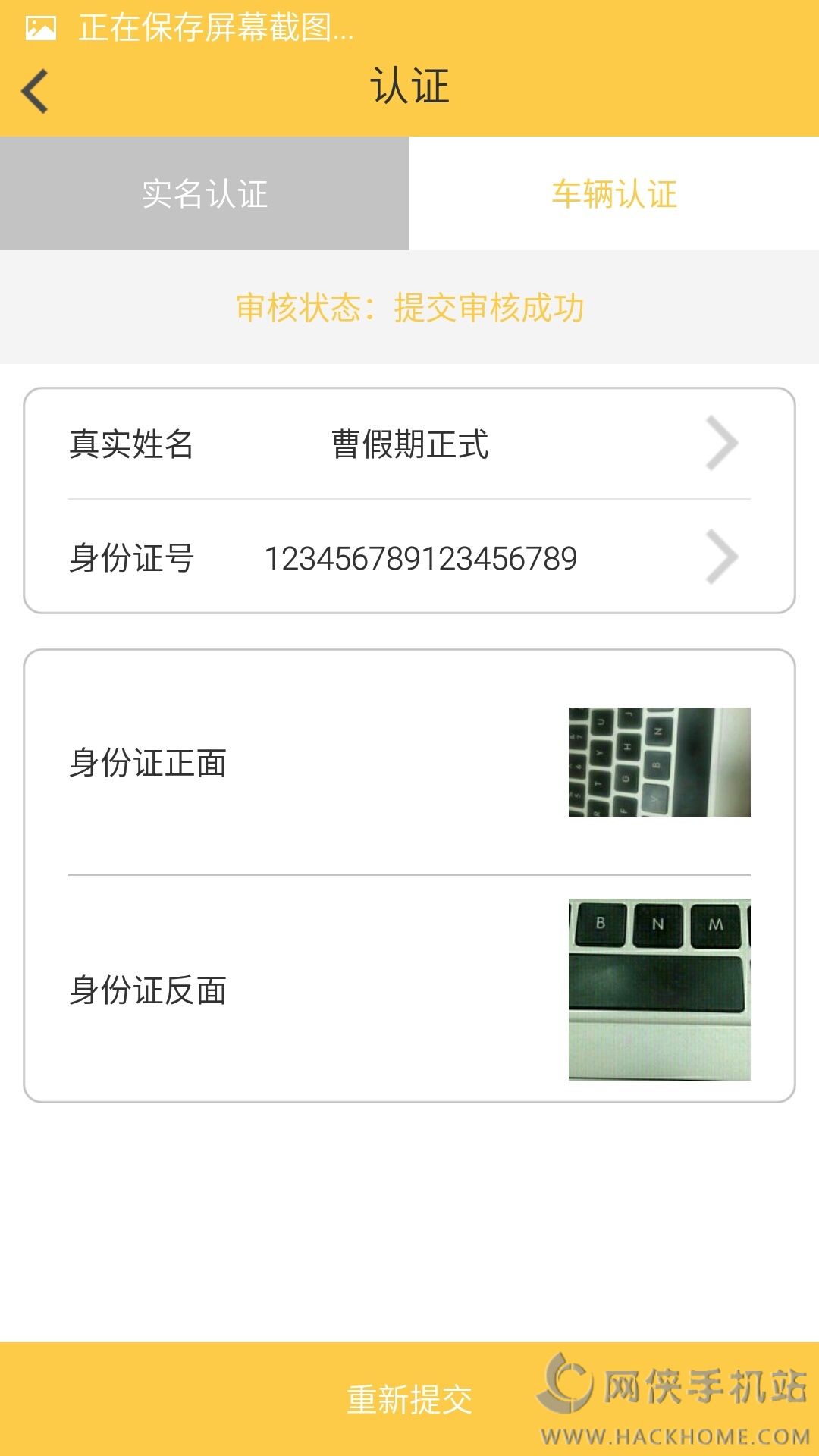The image size is (819, 1456).
Task: Go back using the top-left arrow
Action: (x=36, y=91)
